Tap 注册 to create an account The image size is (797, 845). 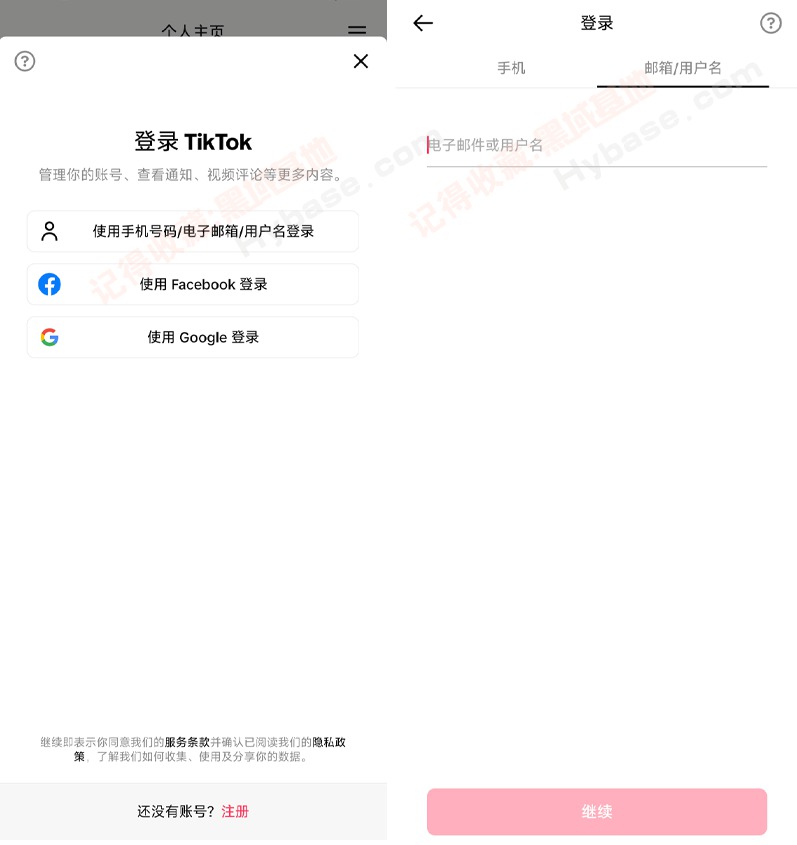[x=235, y=811]
